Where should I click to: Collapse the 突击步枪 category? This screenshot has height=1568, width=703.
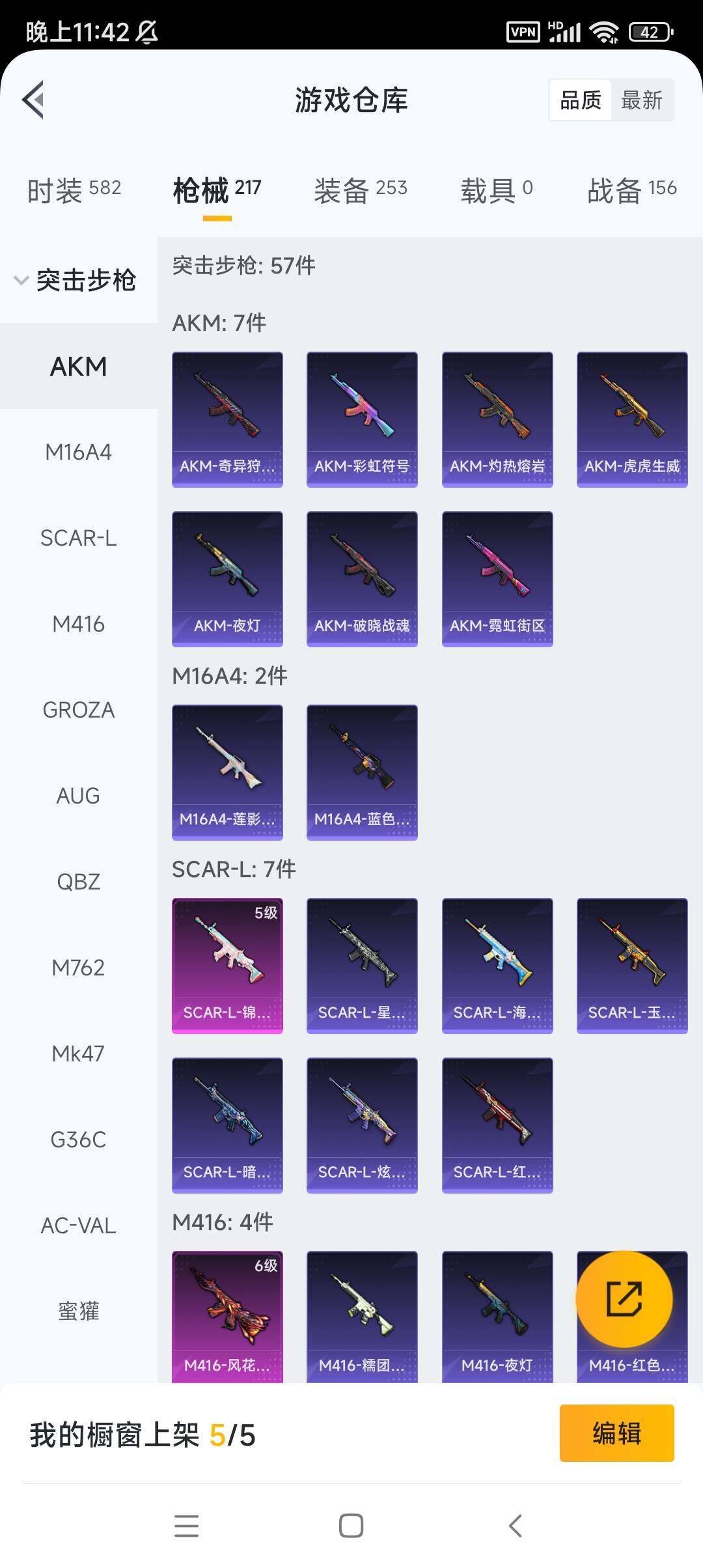[x=75, y=280]
